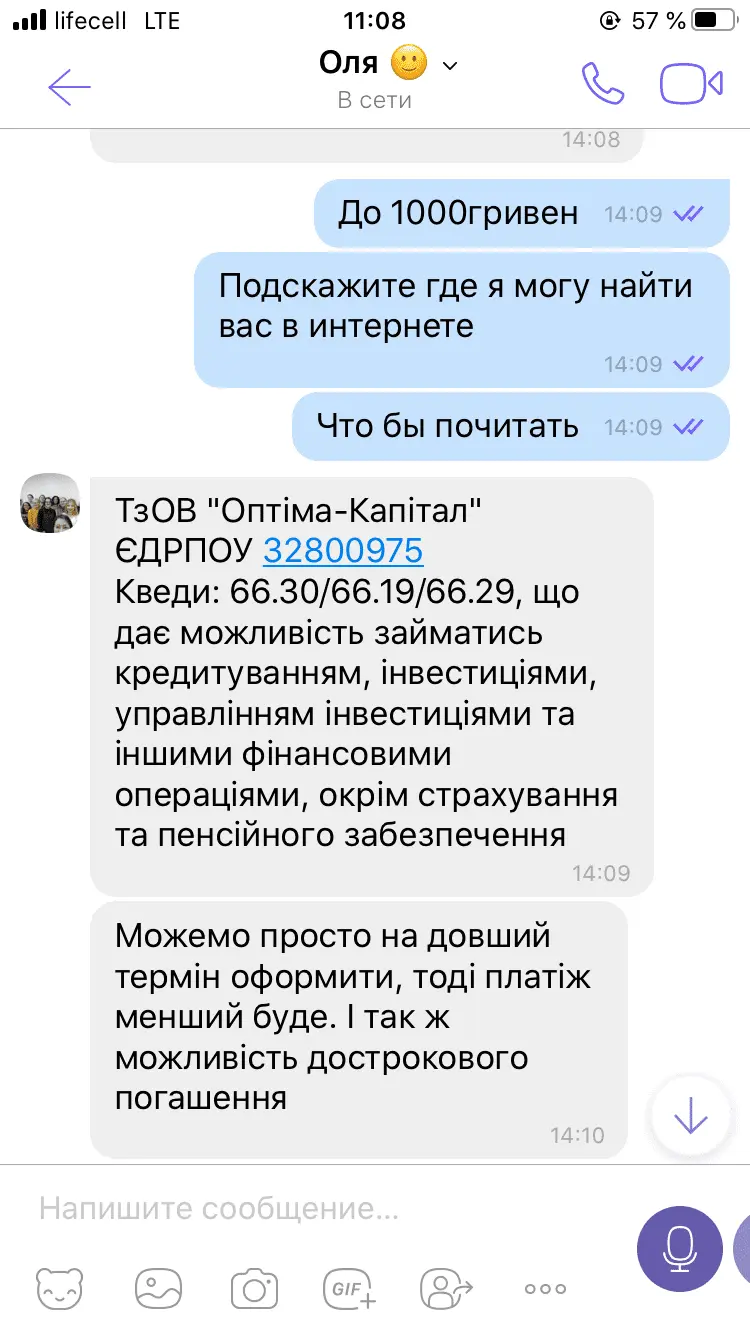The width and height of the screenshot is (750, 1334).
Task: Open the sender's avatar profile
Action: pos(50,503)
